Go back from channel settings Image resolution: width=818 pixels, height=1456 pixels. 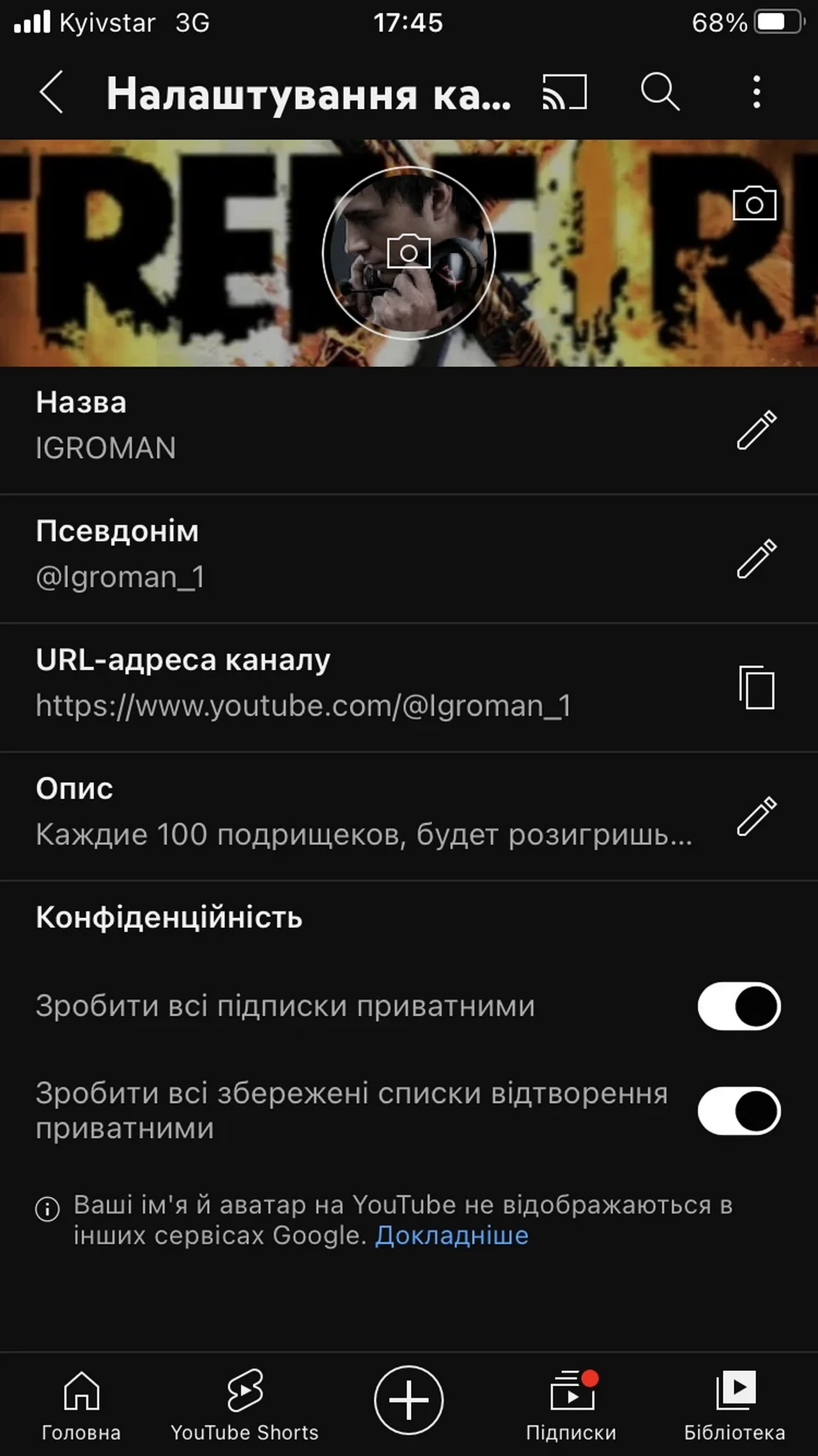point(51,93)
